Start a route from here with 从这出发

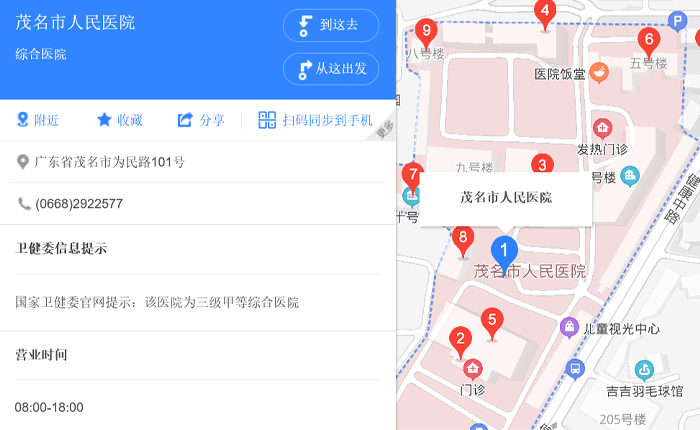331,69
